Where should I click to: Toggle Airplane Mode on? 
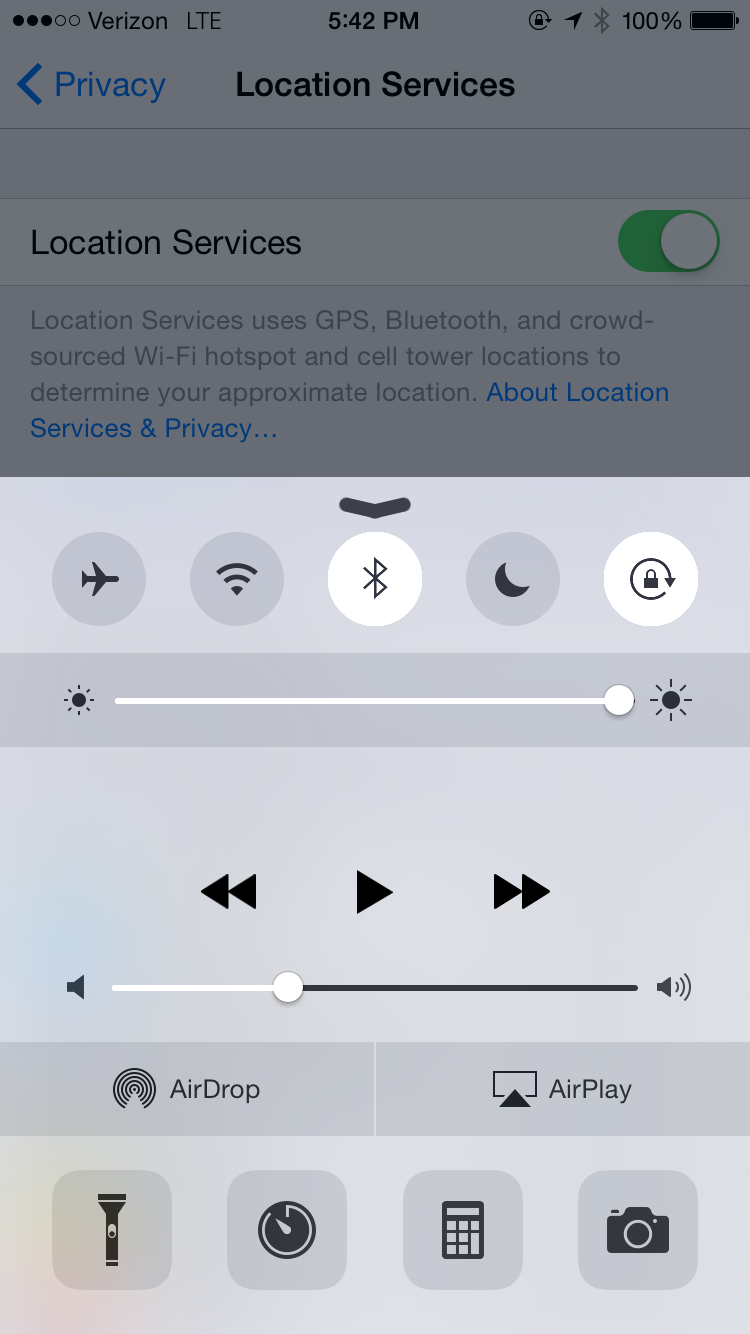tap(99, 579)
